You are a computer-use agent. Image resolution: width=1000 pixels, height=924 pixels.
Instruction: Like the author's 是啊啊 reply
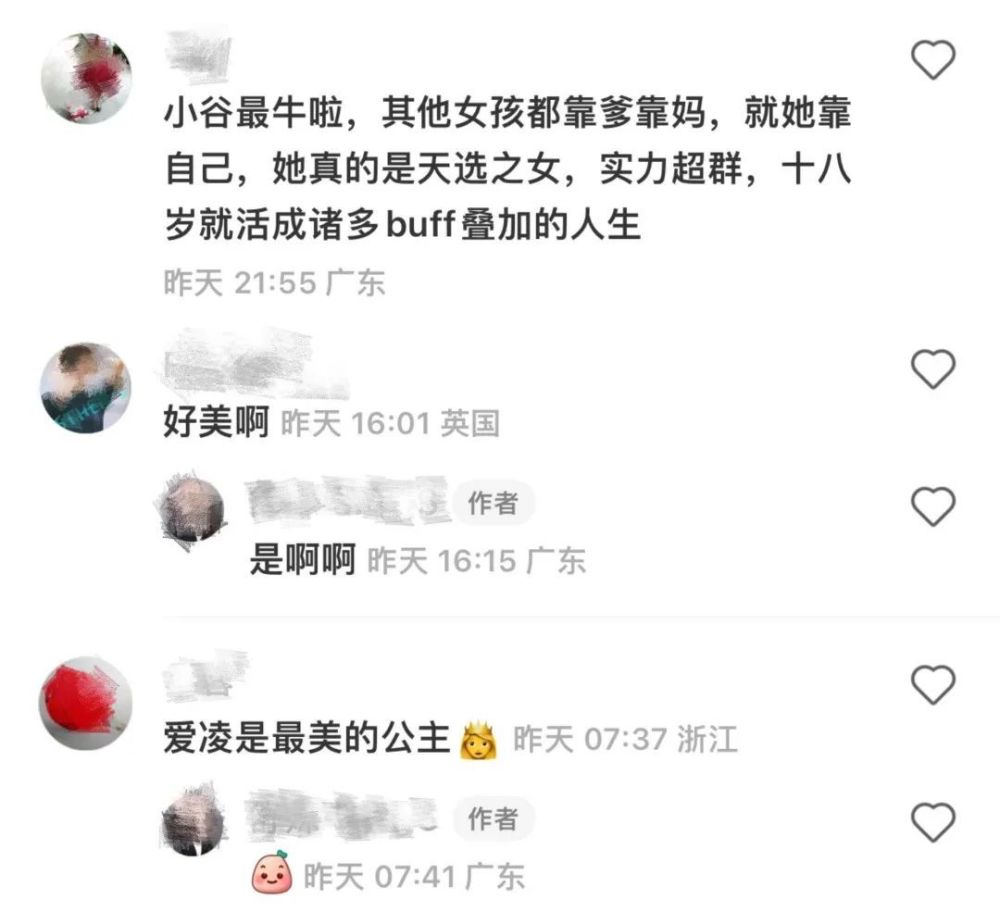pos(933,506)
